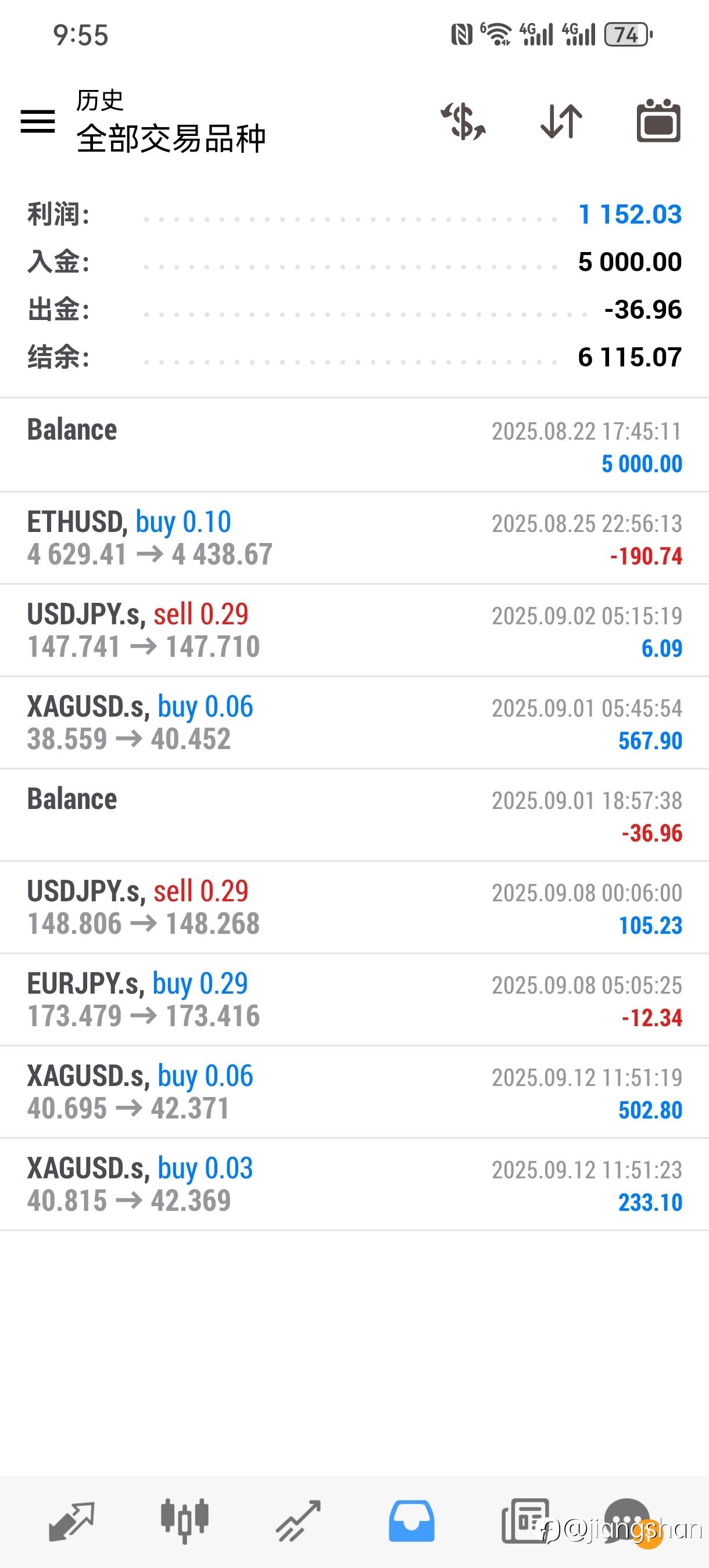
Task: Switch to the trade trend-line tab
Action: click(298, 1521)
